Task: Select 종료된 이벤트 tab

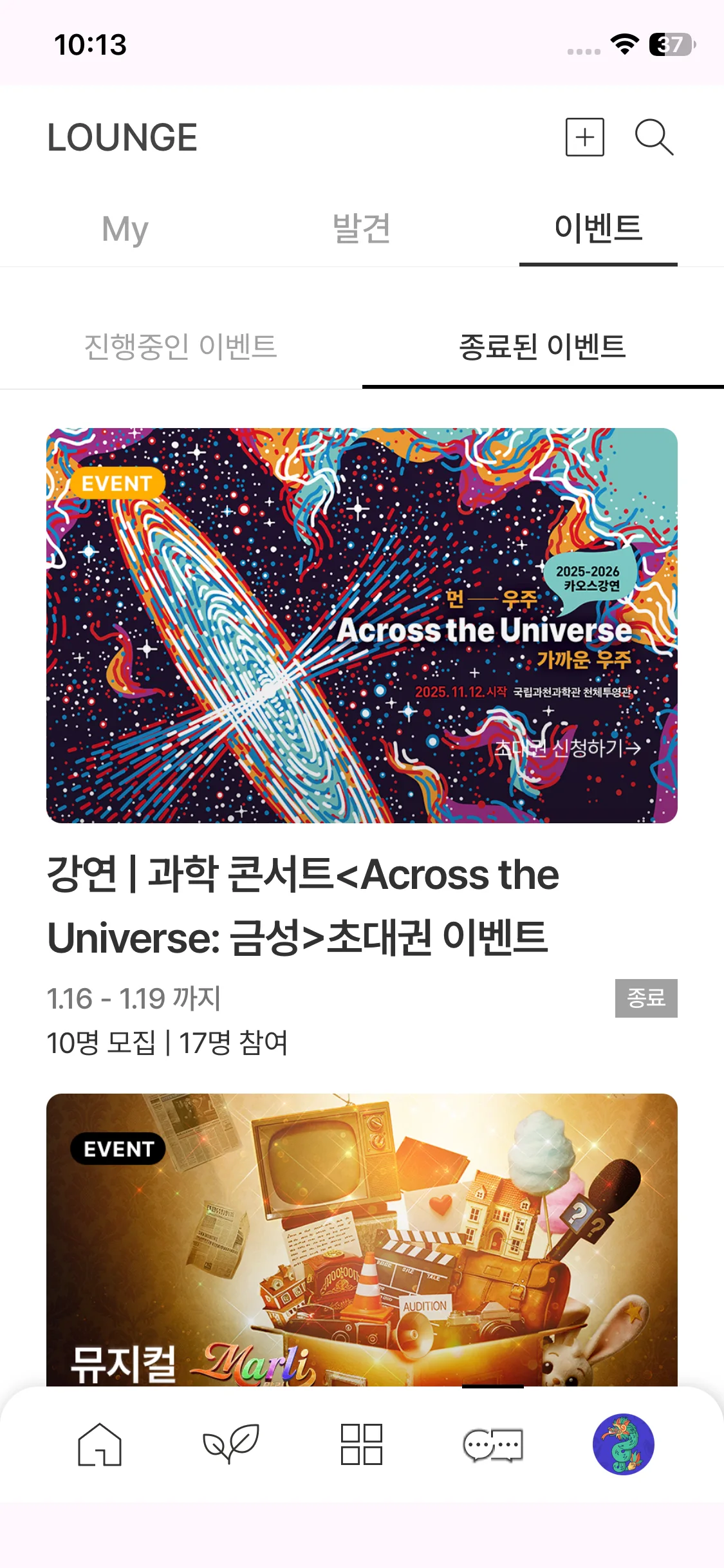Action: click(x=543, y=346)
